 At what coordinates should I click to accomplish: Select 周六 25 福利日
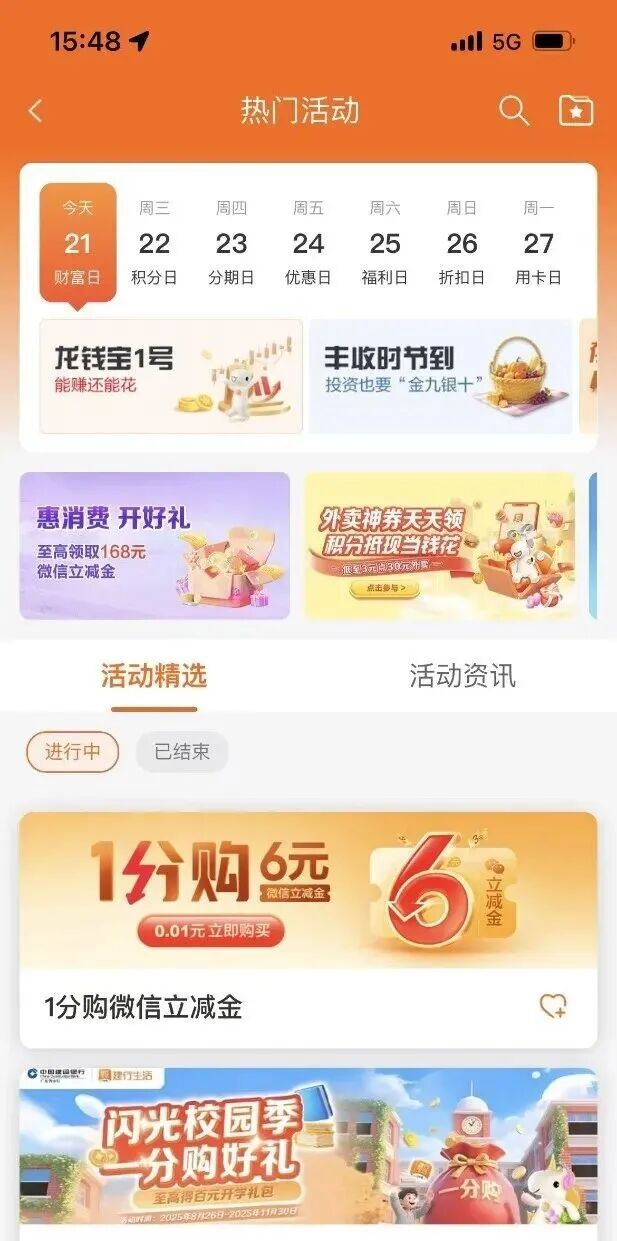(x=385, y=243)
